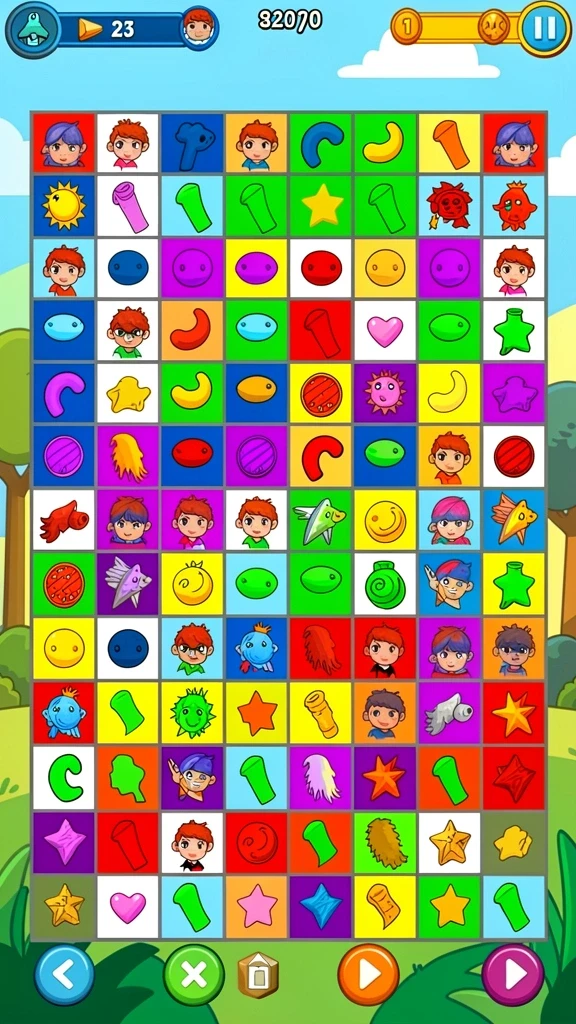Image resolution: width=576 pixels, height=1024 pixels.
Task: Tap the purple play button
Action: point(513,974)
